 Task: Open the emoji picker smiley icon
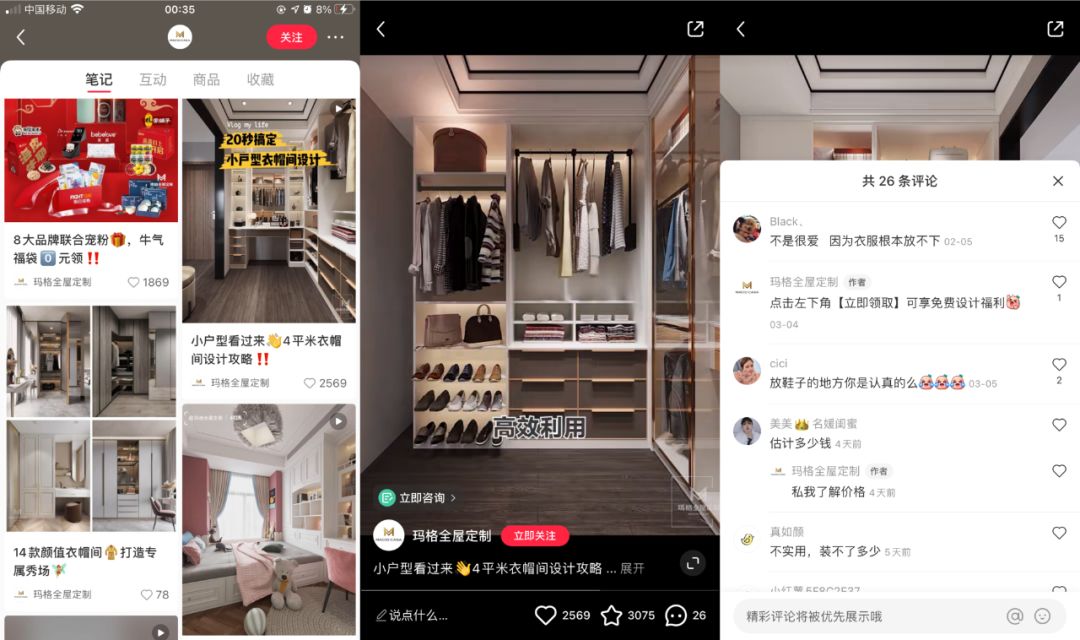point(1043,616)
